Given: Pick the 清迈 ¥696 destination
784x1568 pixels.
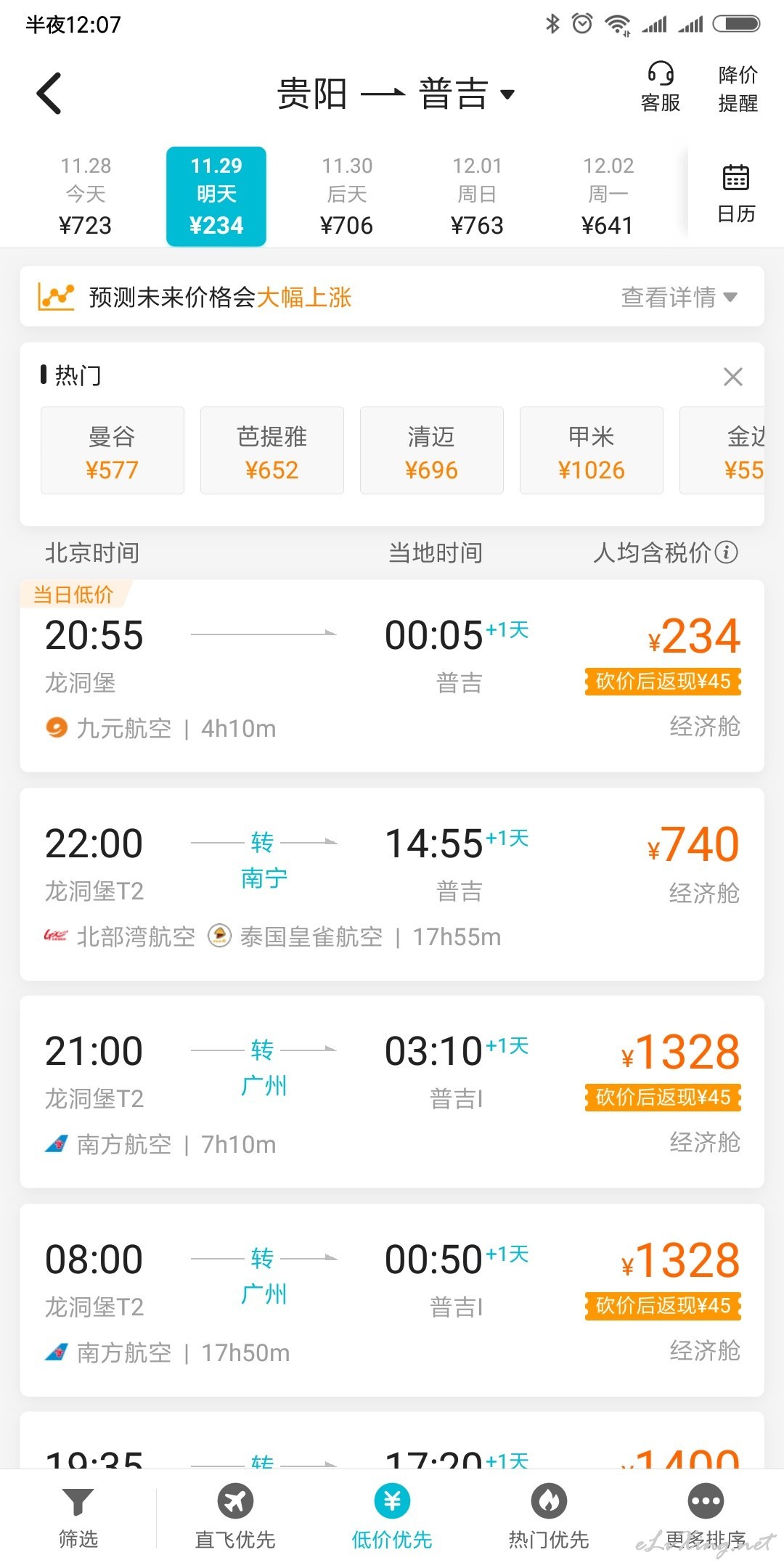Looking at the screenshot, I should (432, 451).
